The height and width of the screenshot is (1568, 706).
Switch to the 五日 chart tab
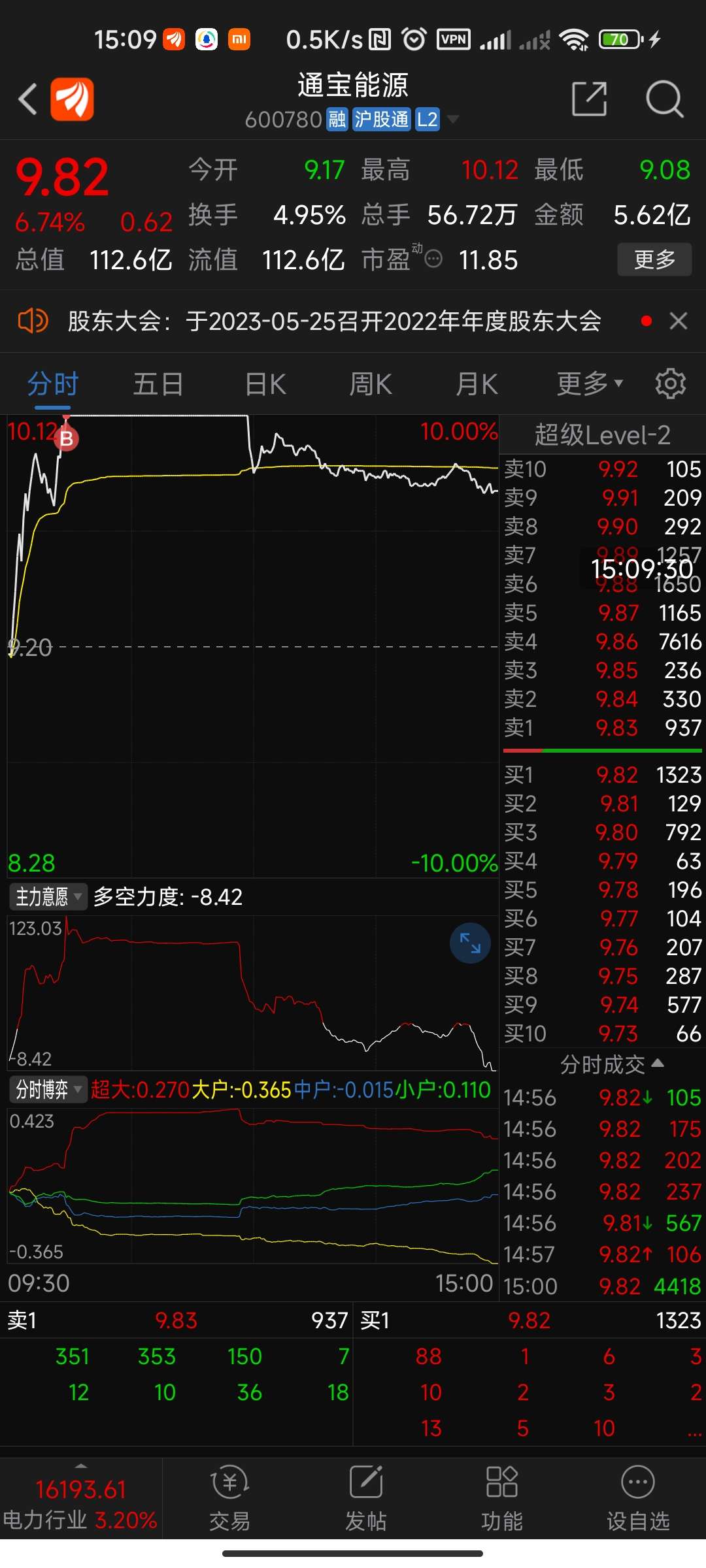click(158, 384)
